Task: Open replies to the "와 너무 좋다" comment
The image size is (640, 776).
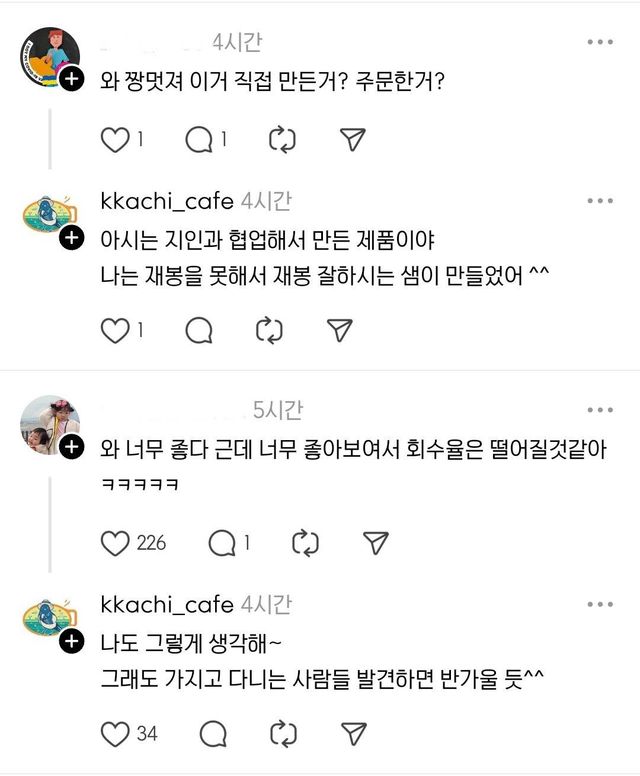Action: (221, 543)
